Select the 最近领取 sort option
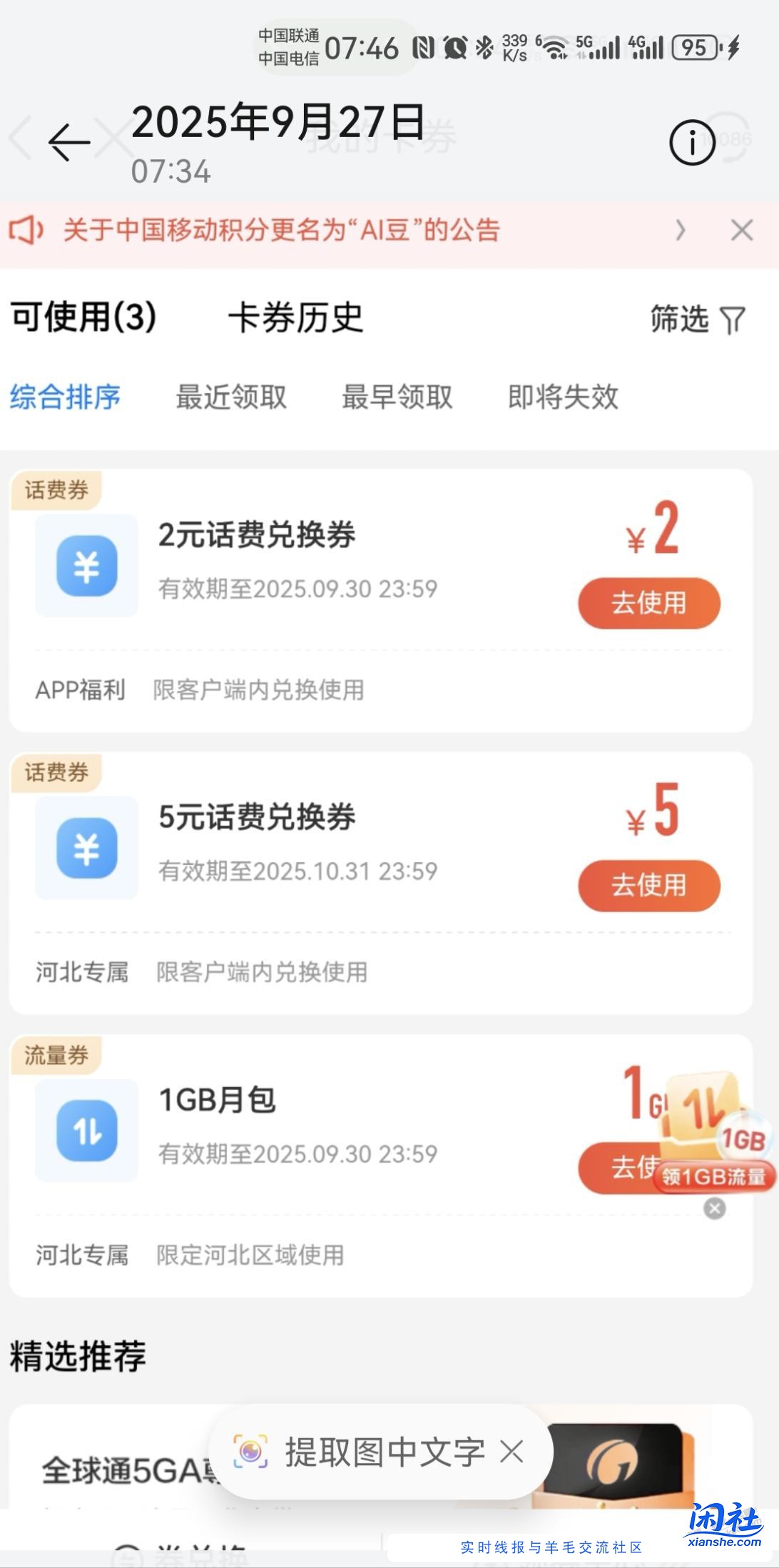Screen dimensions: 779x1568 pyautogui.click(x=230, y=398)
